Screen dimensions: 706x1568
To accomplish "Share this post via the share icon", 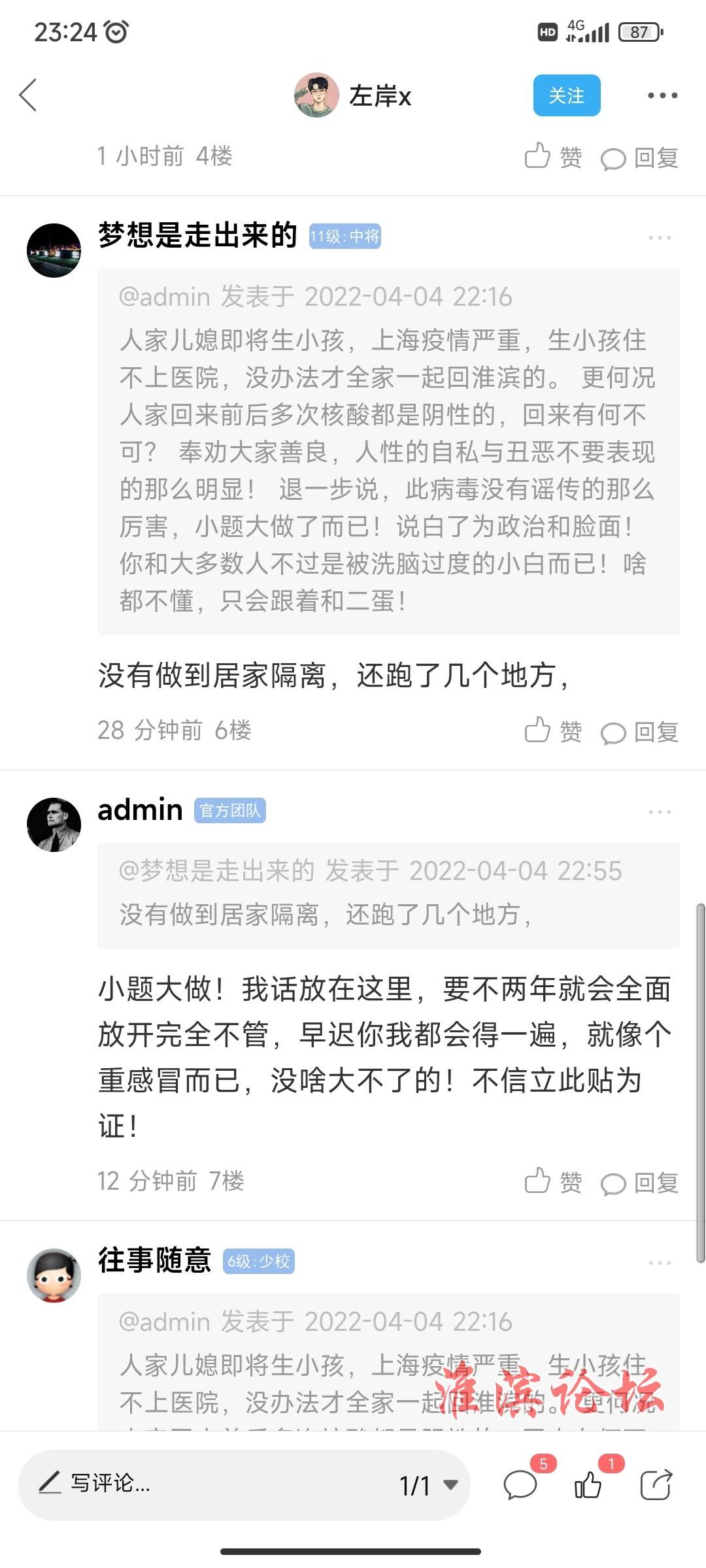I will tap(656, 1484).
